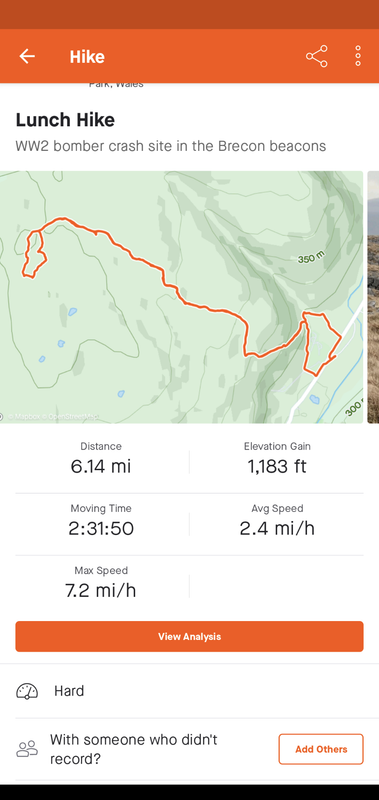Open the hike photo beside the map
This screenshot has height=800, width=379.
(x=373, y=297)
